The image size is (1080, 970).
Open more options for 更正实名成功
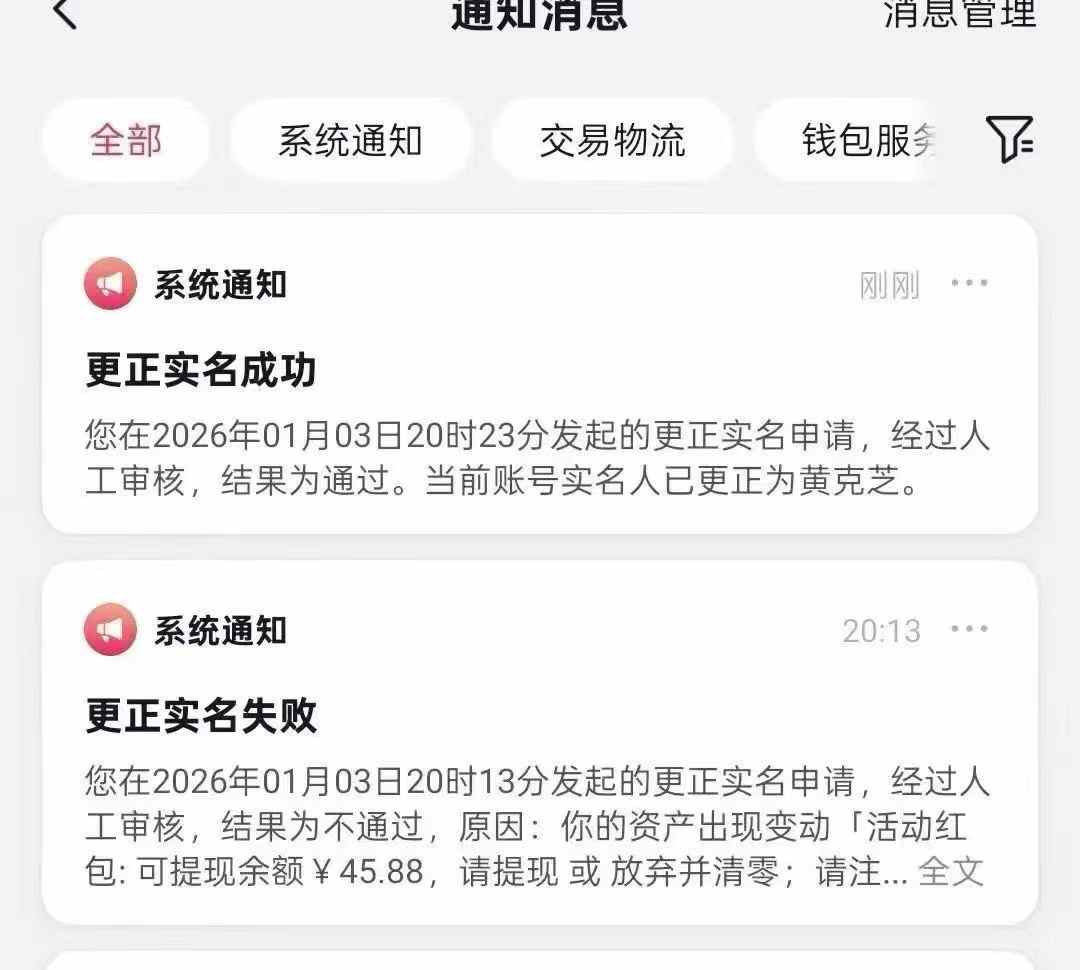[x=969, y=284]
